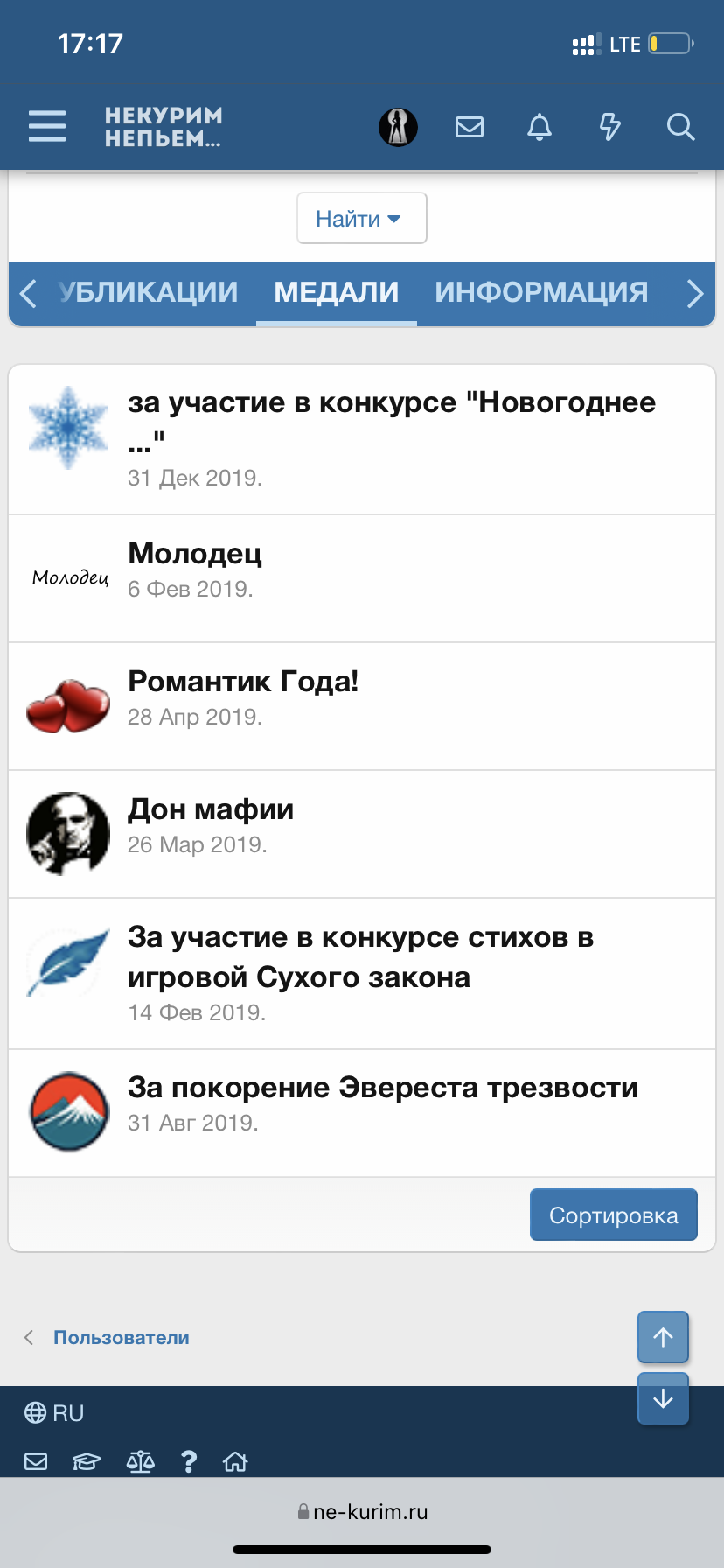Open the Найти dropdown
The height and width of the screenshot is (1568, 724).
click(361, 218)
